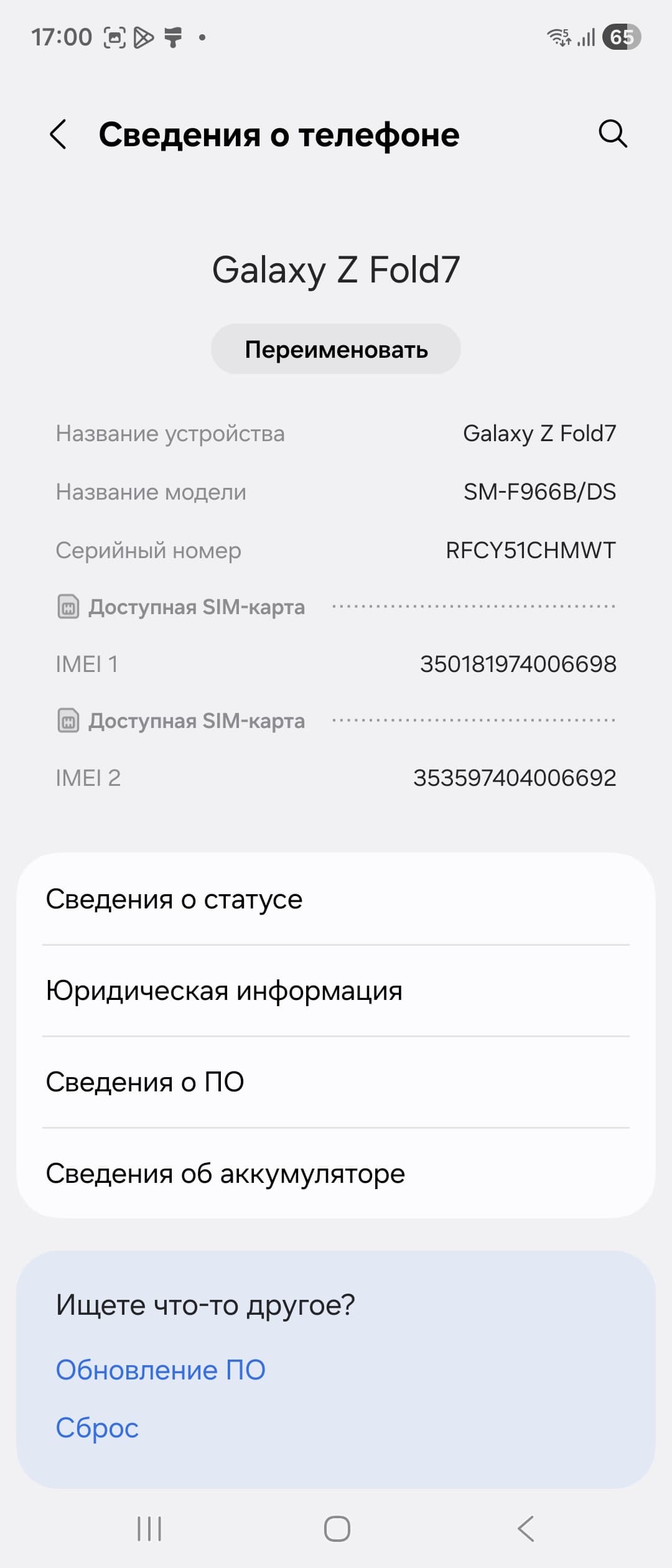Open Сведения о статусе

pos(336,899)
